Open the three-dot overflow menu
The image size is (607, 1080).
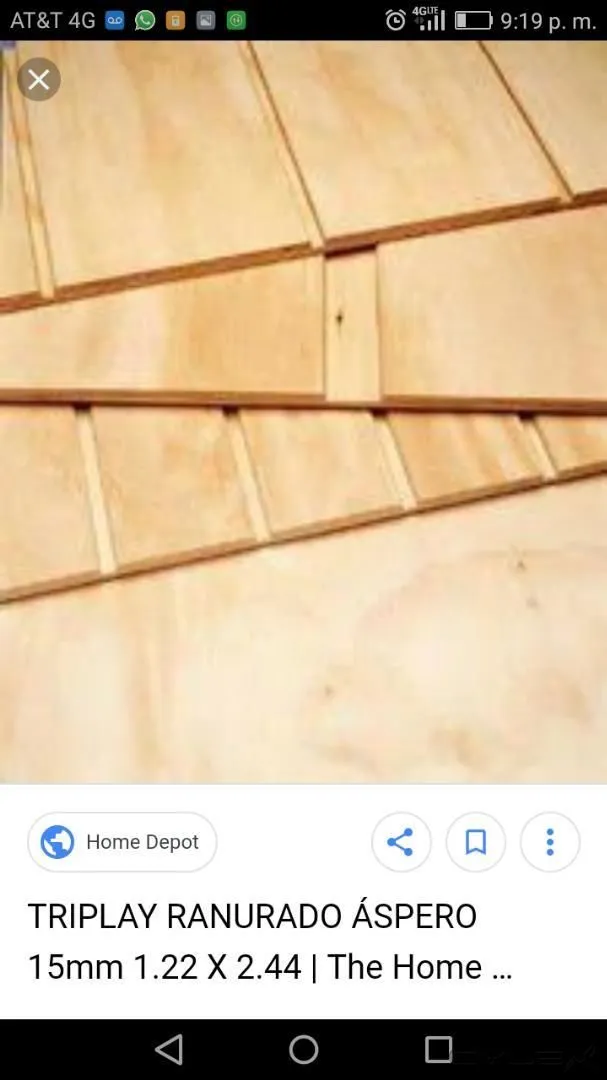point(549,842)
